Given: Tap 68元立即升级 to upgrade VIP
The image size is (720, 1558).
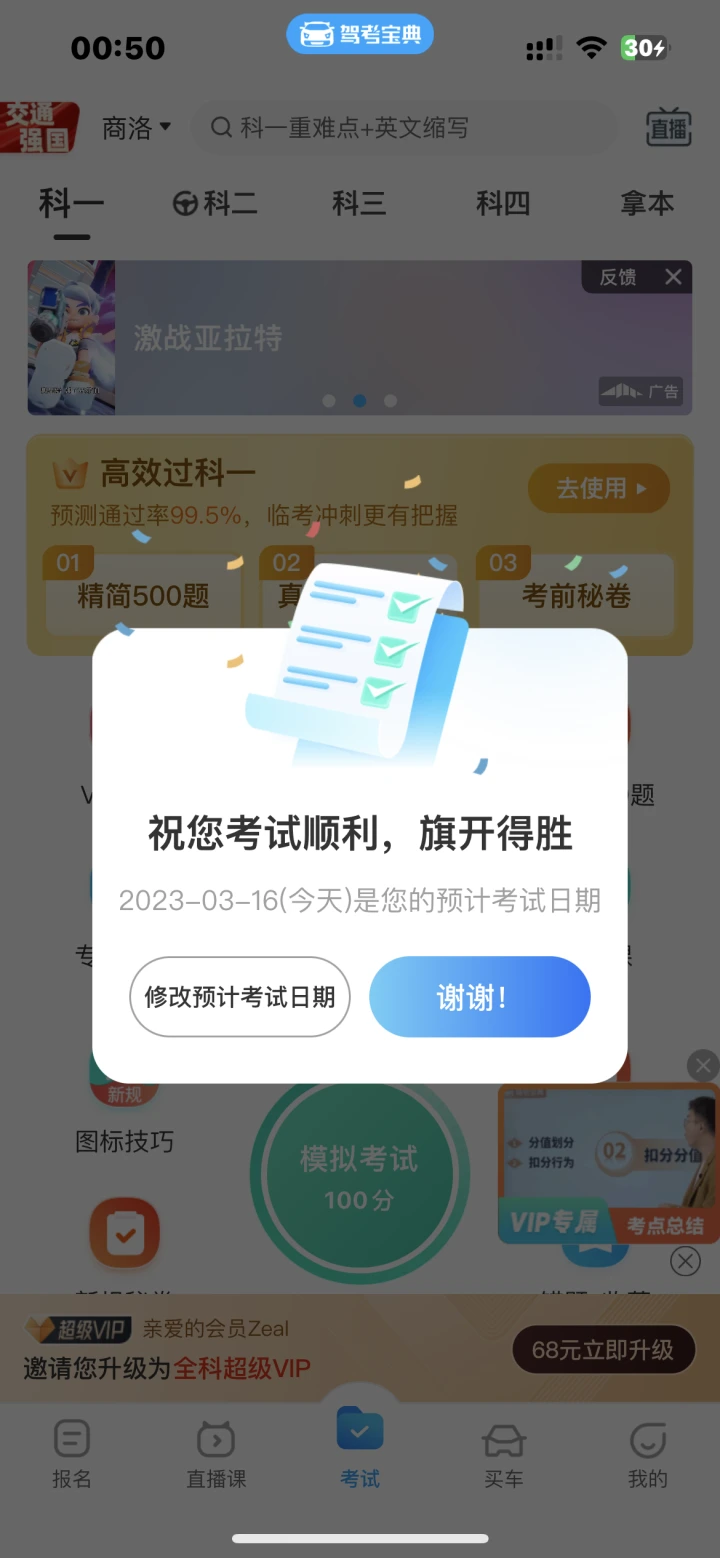Looking at the screenshot, I should pyautogui.click(x=603, y=1351).
